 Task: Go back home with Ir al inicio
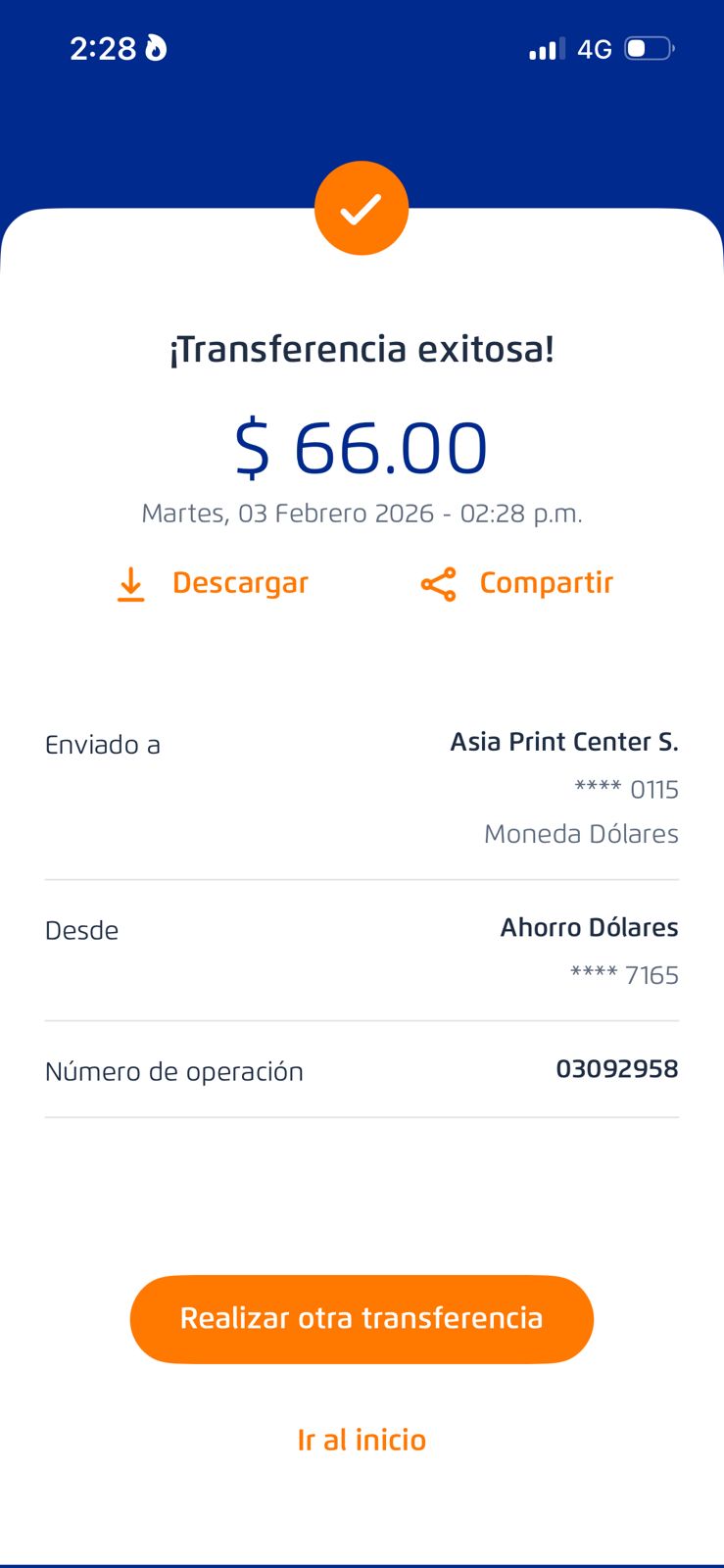tap(362, 1440)
